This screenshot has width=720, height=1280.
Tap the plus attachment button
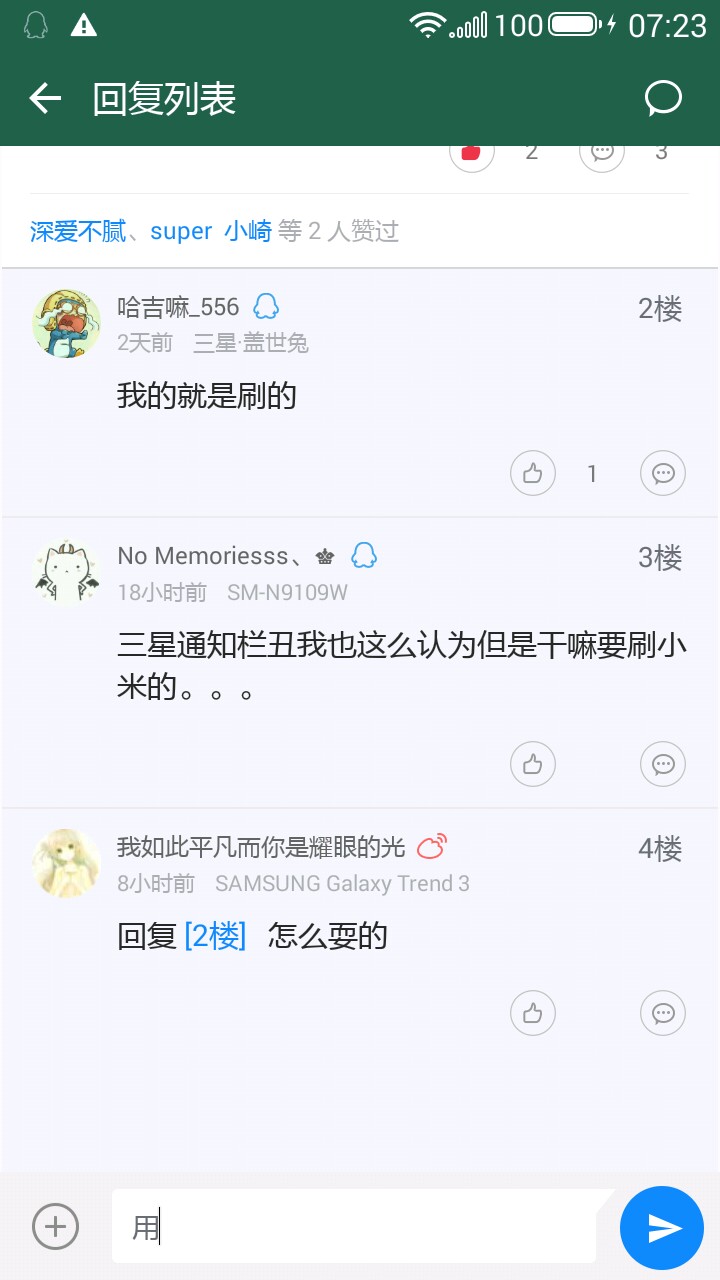click(x=55, y=1226)
